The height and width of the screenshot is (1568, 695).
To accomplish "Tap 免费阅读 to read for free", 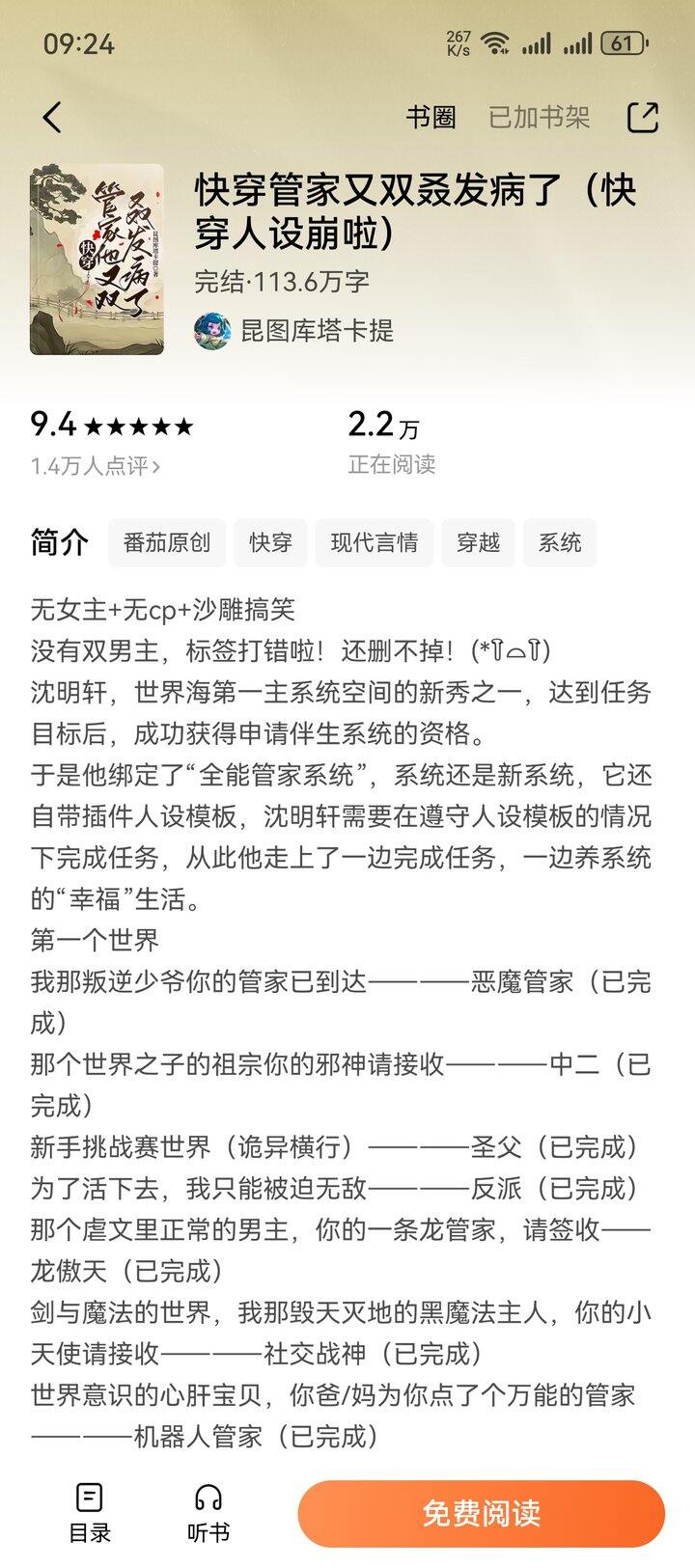I will pos(481,1513).
